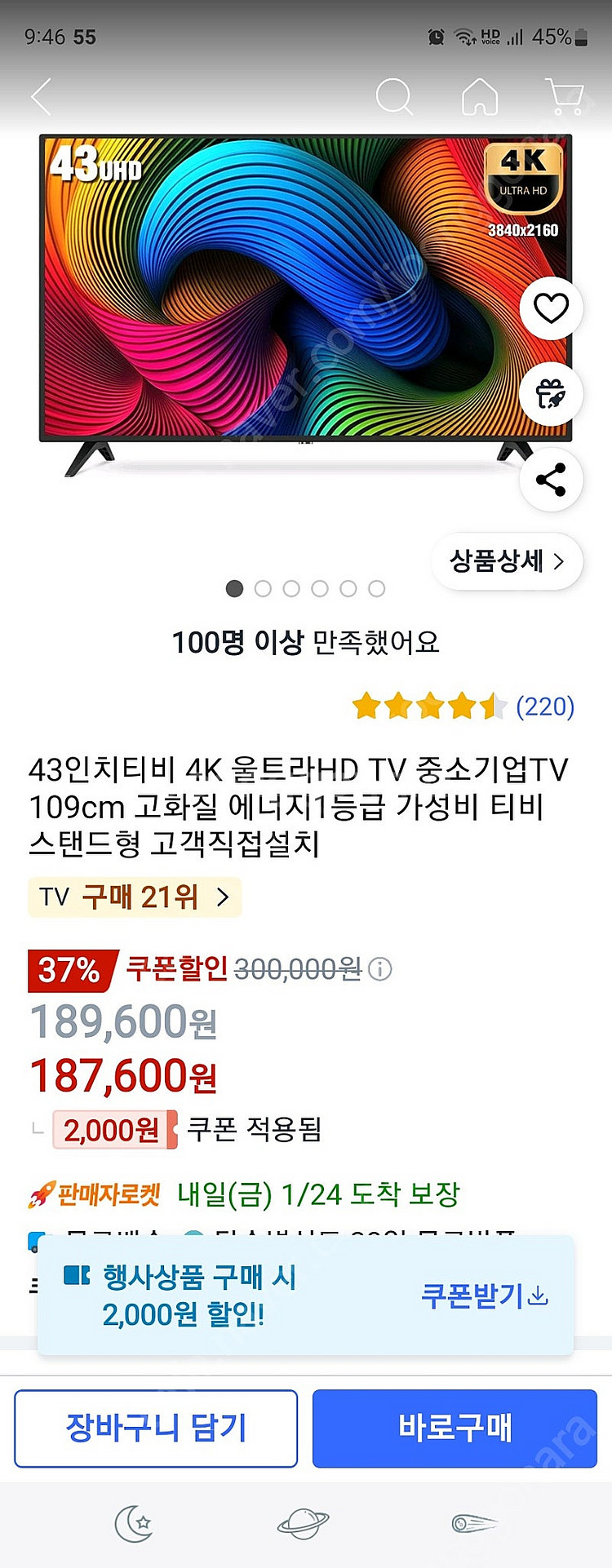The image size is (612, 1568).
Task: Select the second carousel indicator dot
Action: coord(263,589)
